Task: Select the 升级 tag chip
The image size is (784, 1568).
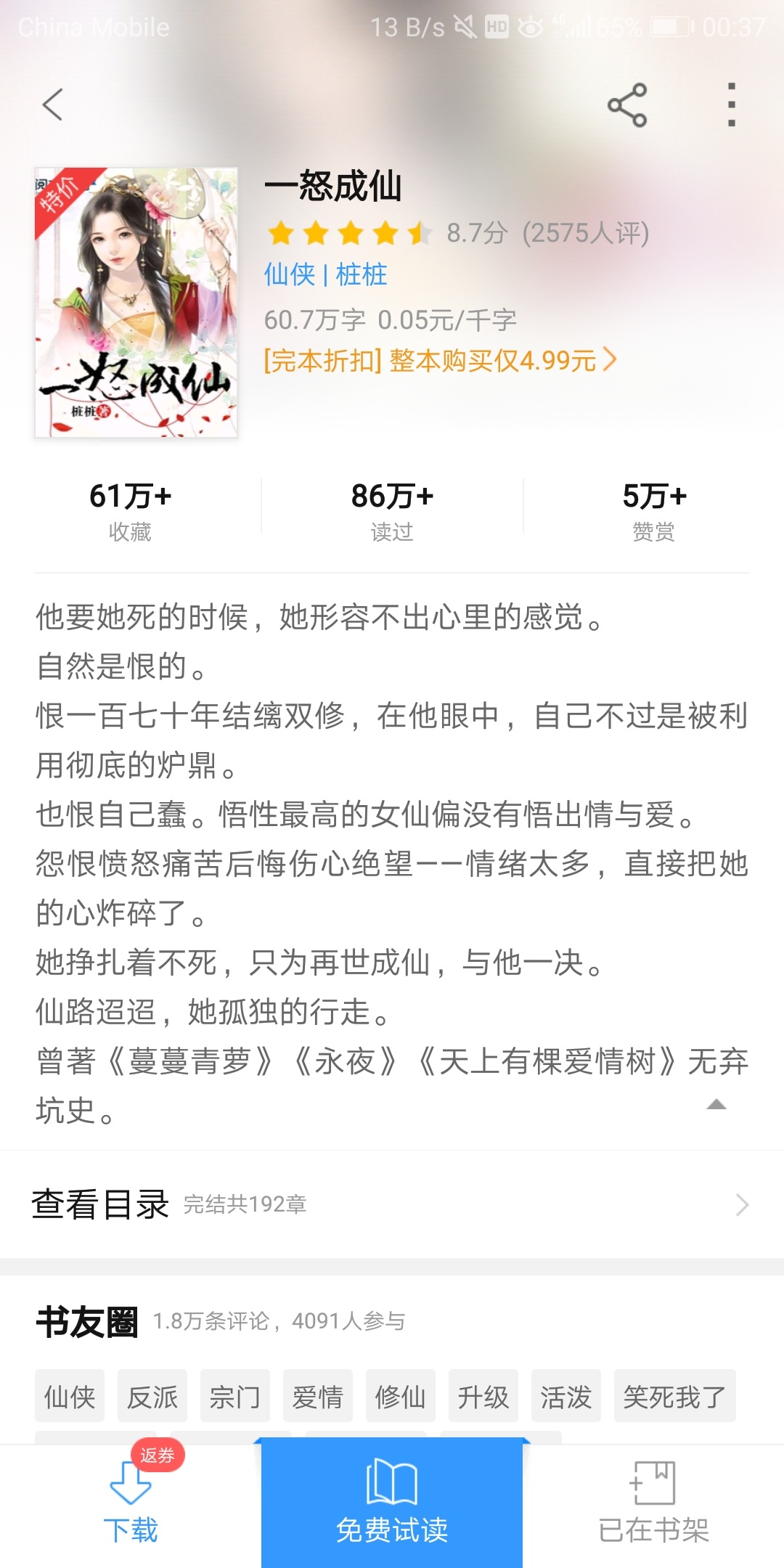Action: point(483,1396)
